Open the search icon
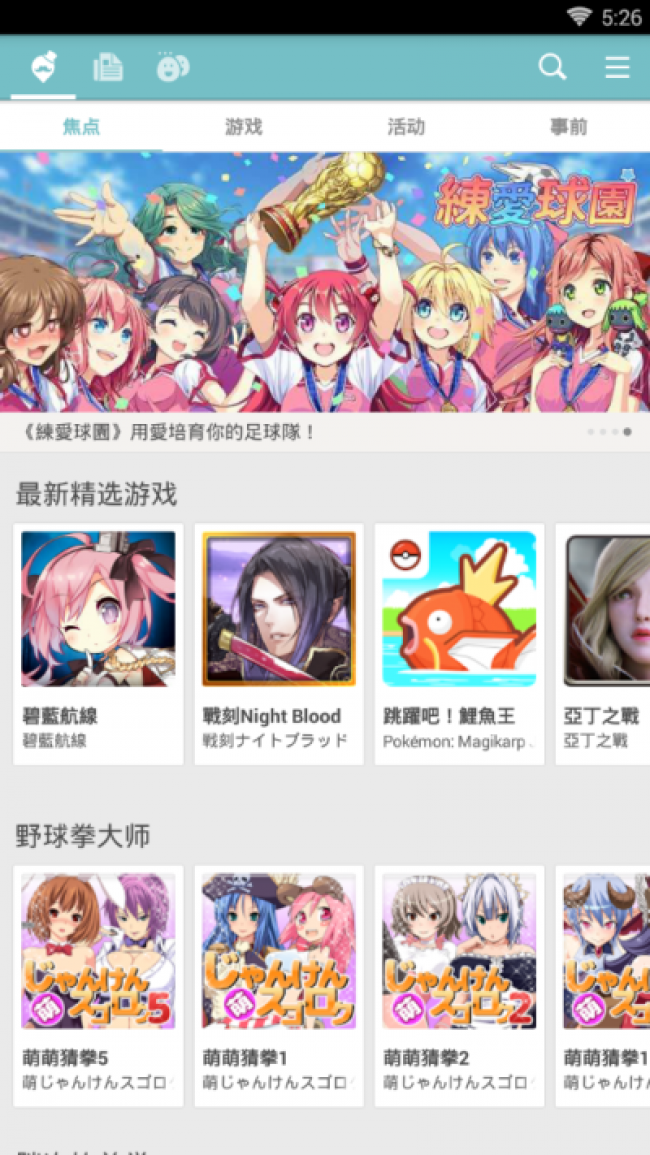 click(x=552, y=67)
